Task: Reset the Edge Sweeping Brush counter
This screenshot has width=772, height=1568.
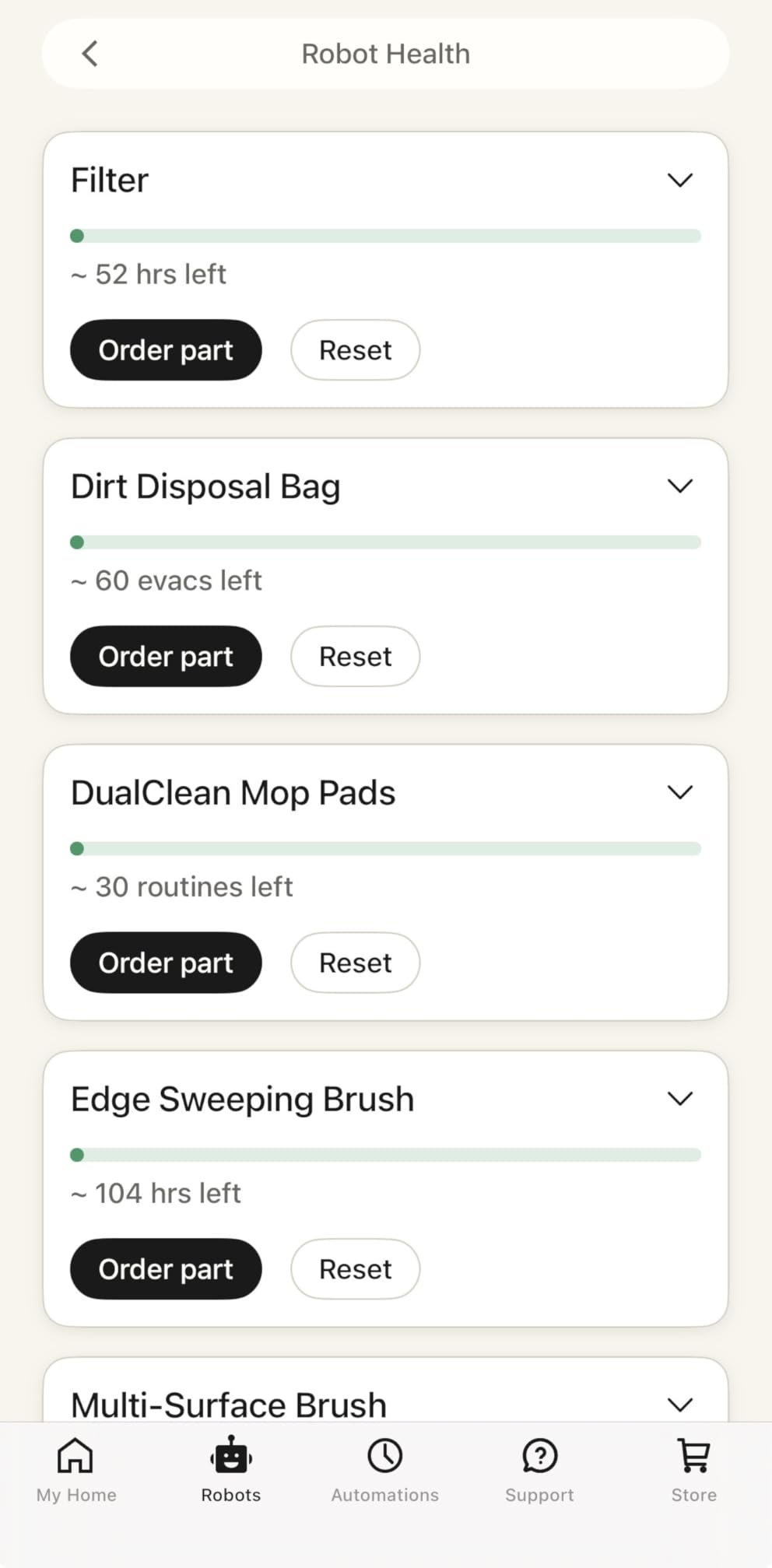Action: click(x=355, y=1269)
